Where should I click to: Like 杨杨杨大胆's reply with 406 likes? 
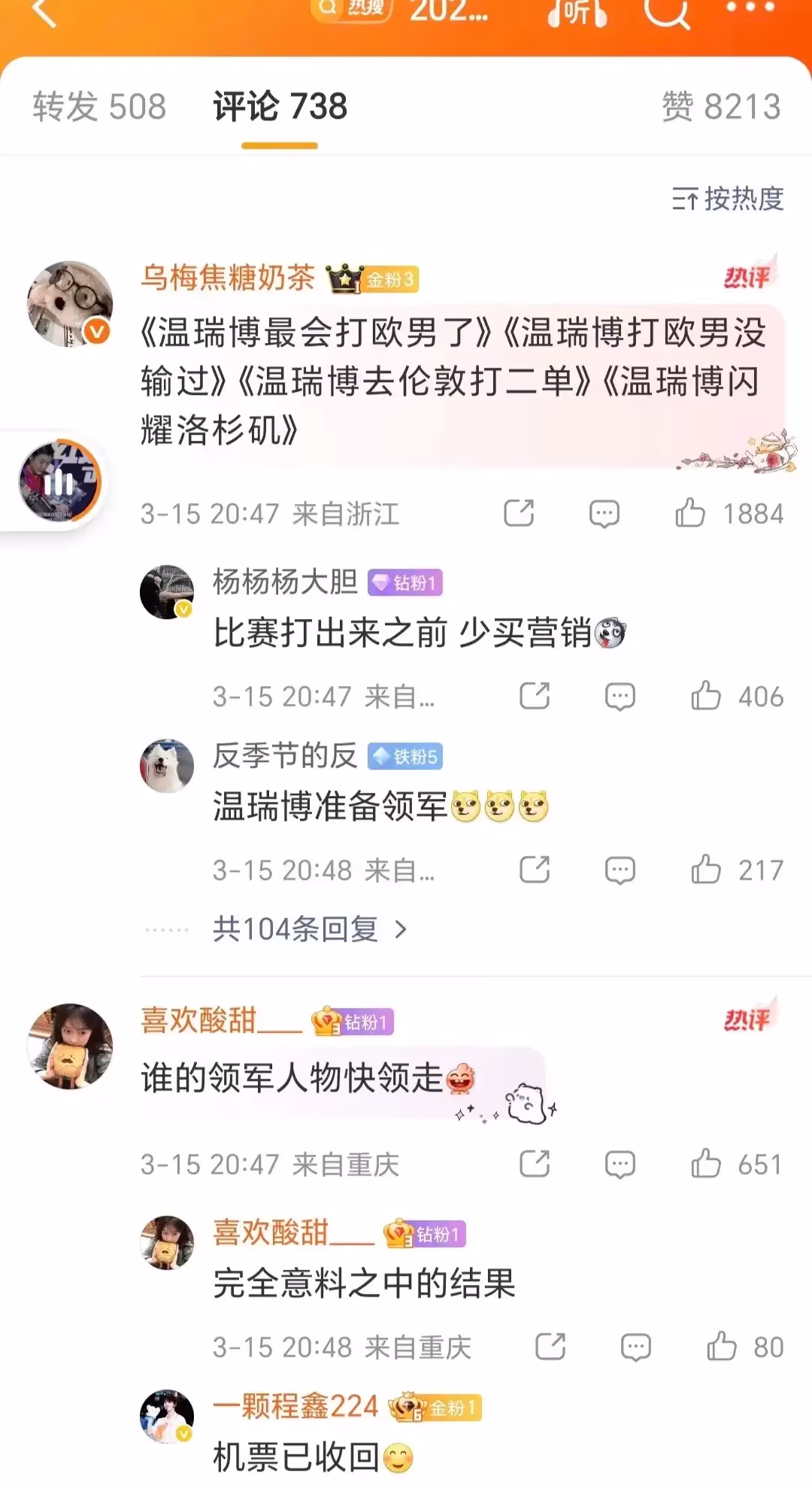coord(706,697)
